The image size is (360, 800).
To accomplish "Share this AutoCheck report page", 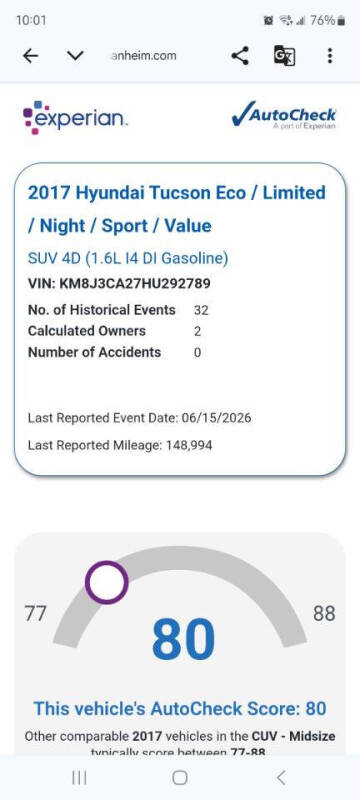I will [x=240, y=56].
